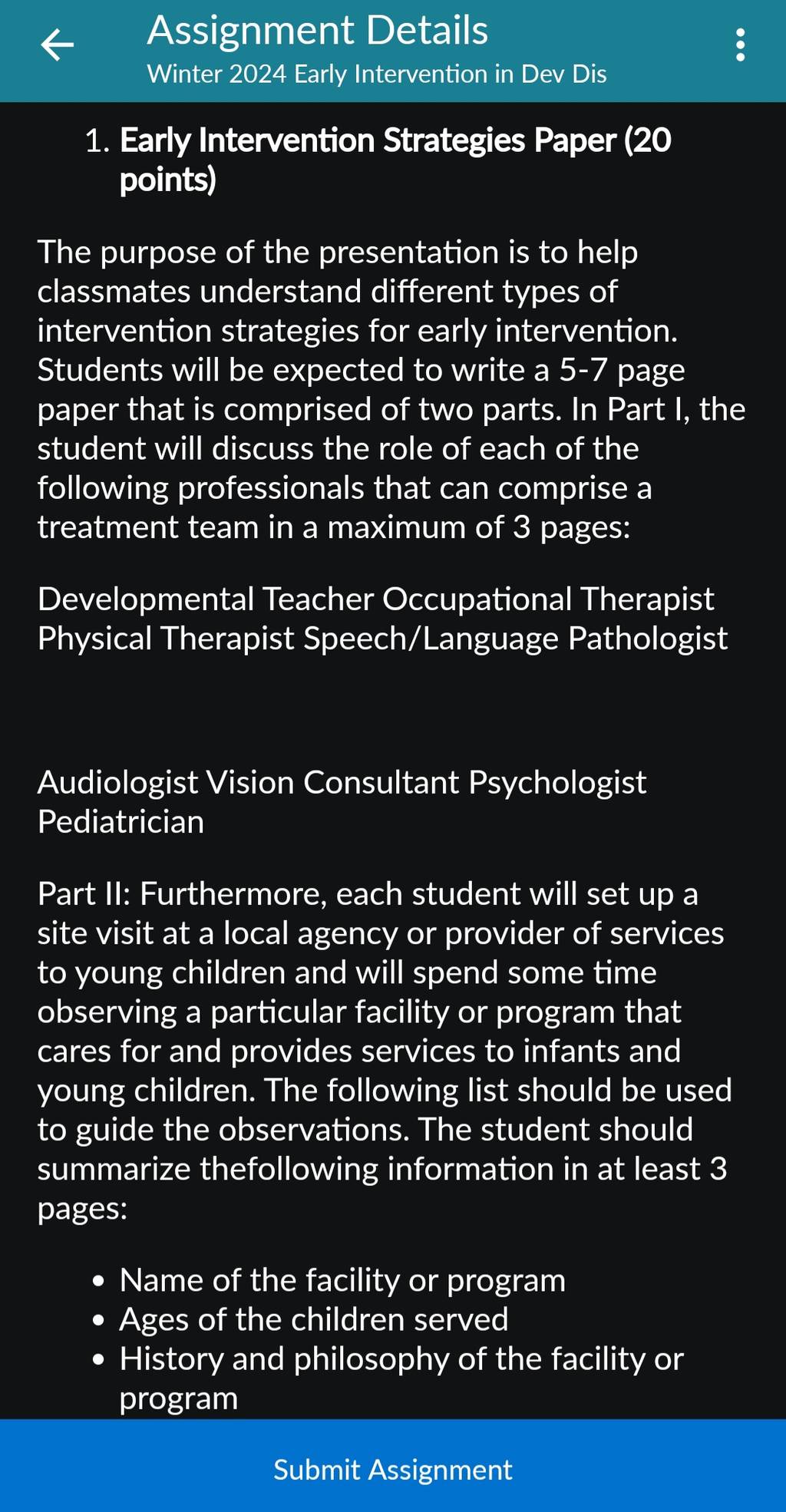786x1512 pixels.
Task: Open the three-dot overflow menu
Action: [740, 45]
